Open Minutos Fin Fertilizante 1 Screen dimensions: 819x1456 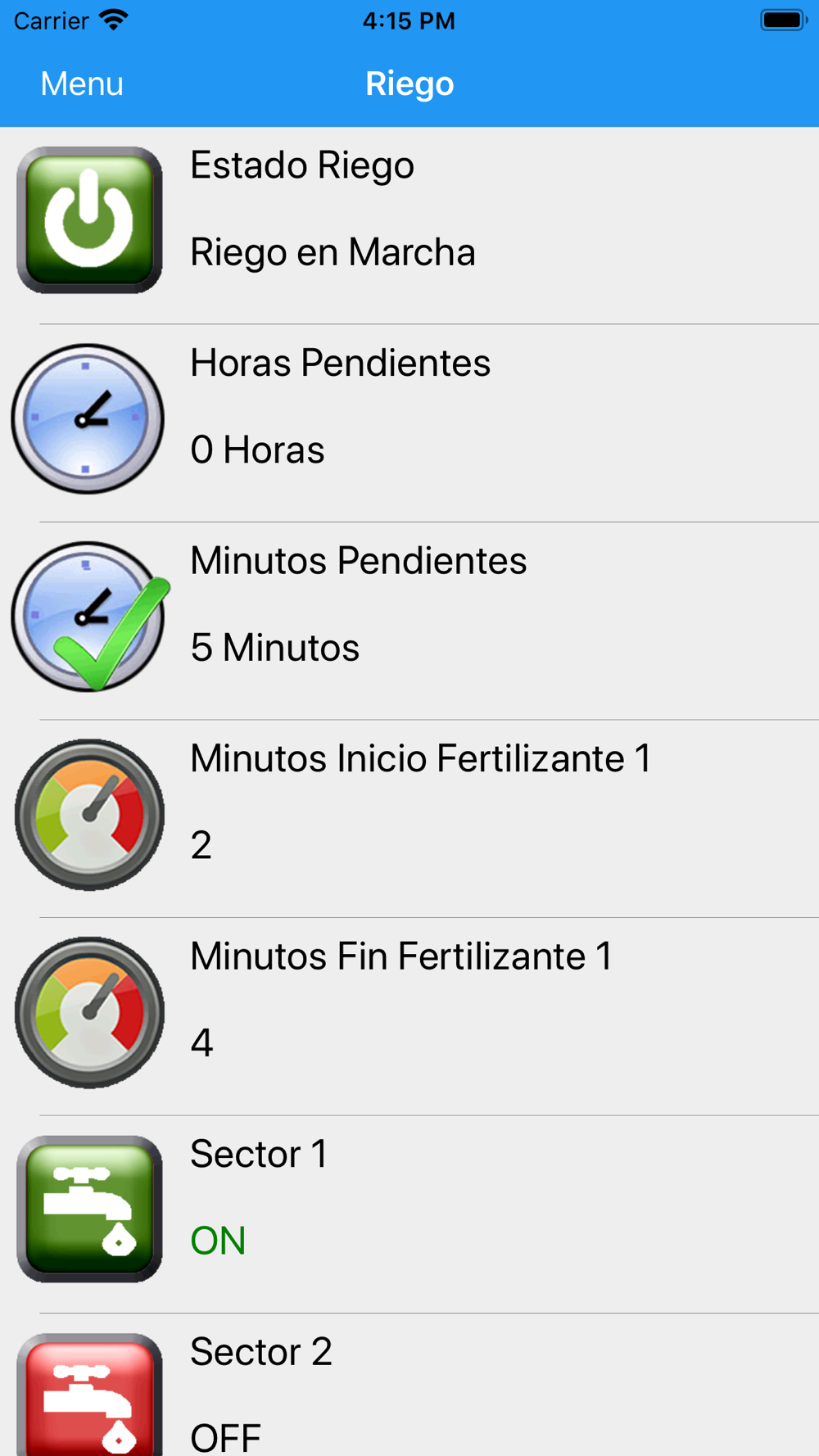pyautogui.click(x=409, y=1017)
